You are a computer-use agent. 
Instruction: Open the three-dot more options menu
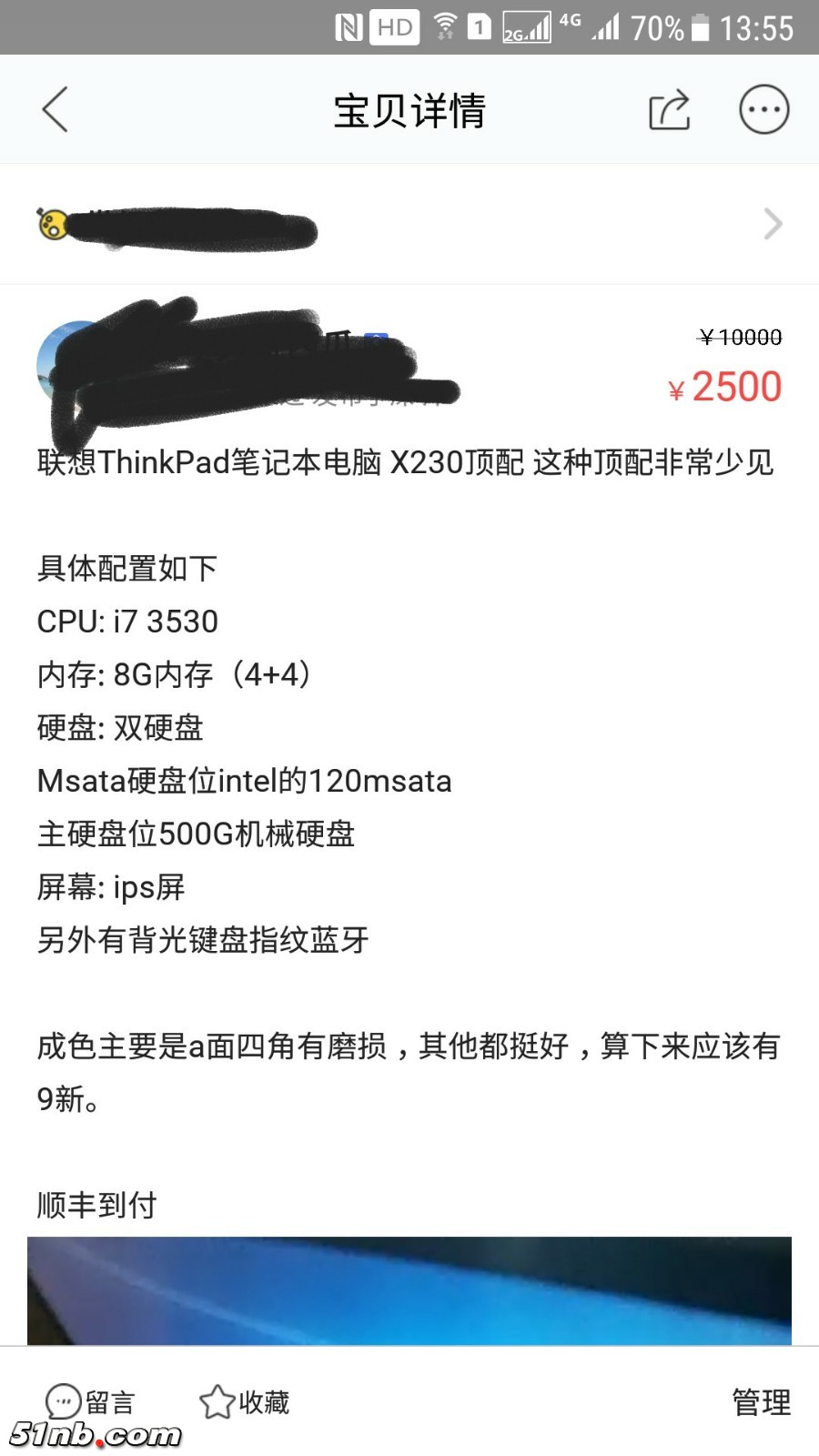[x=763, y=110]
